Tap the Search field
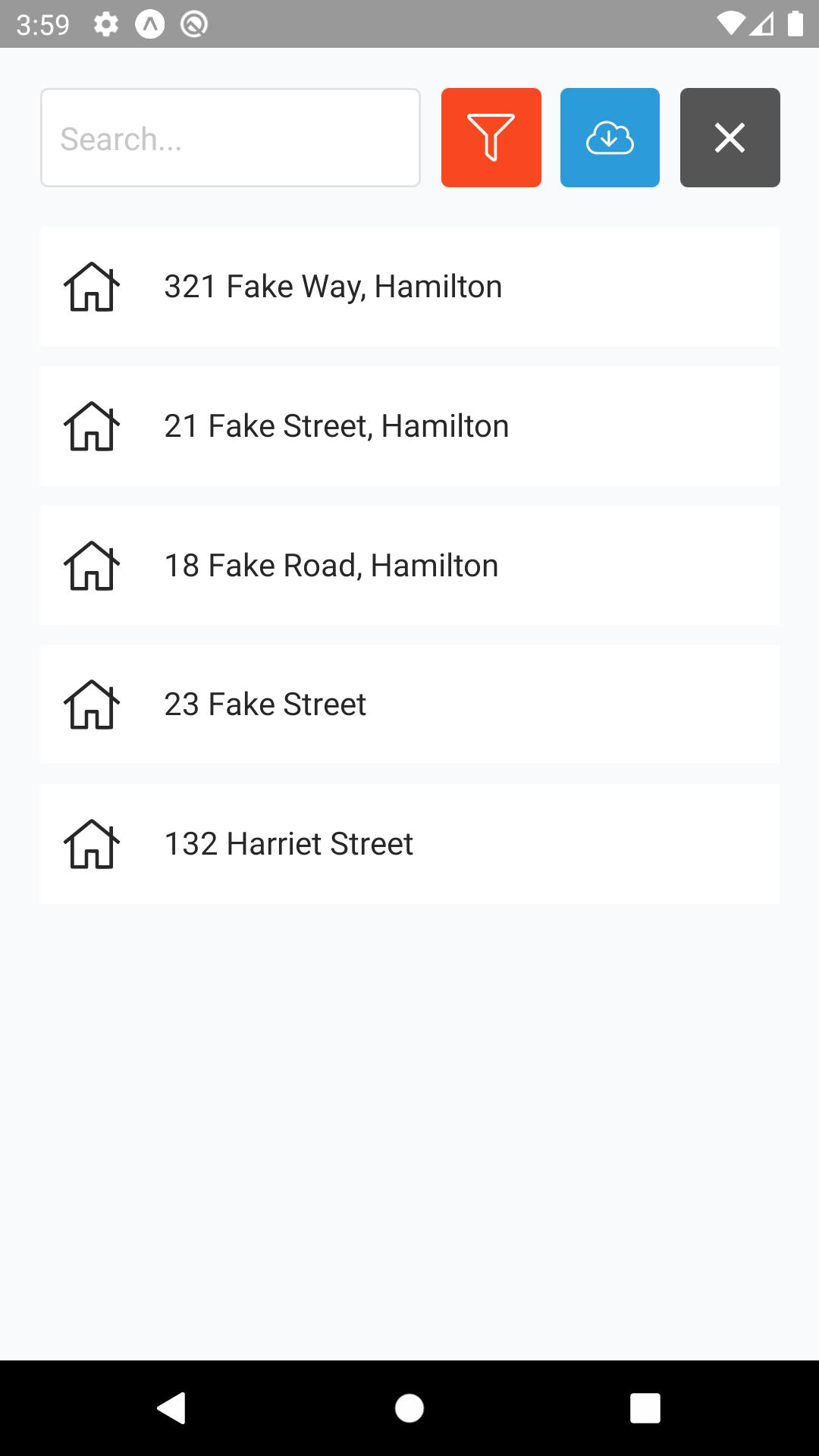This screenshot has width=819, height=1456. pyautogui.click(x=231, y=137)
